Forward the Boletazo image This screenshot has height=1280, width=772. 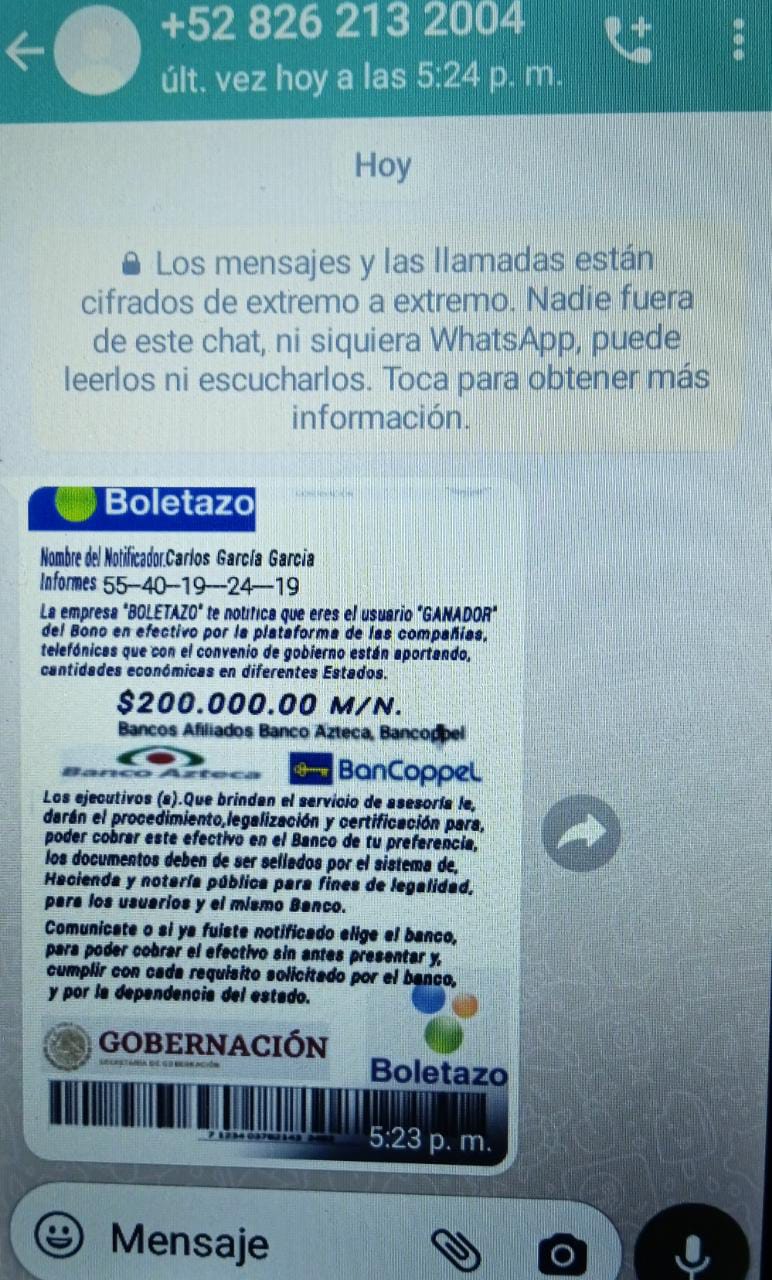[581, 831]
